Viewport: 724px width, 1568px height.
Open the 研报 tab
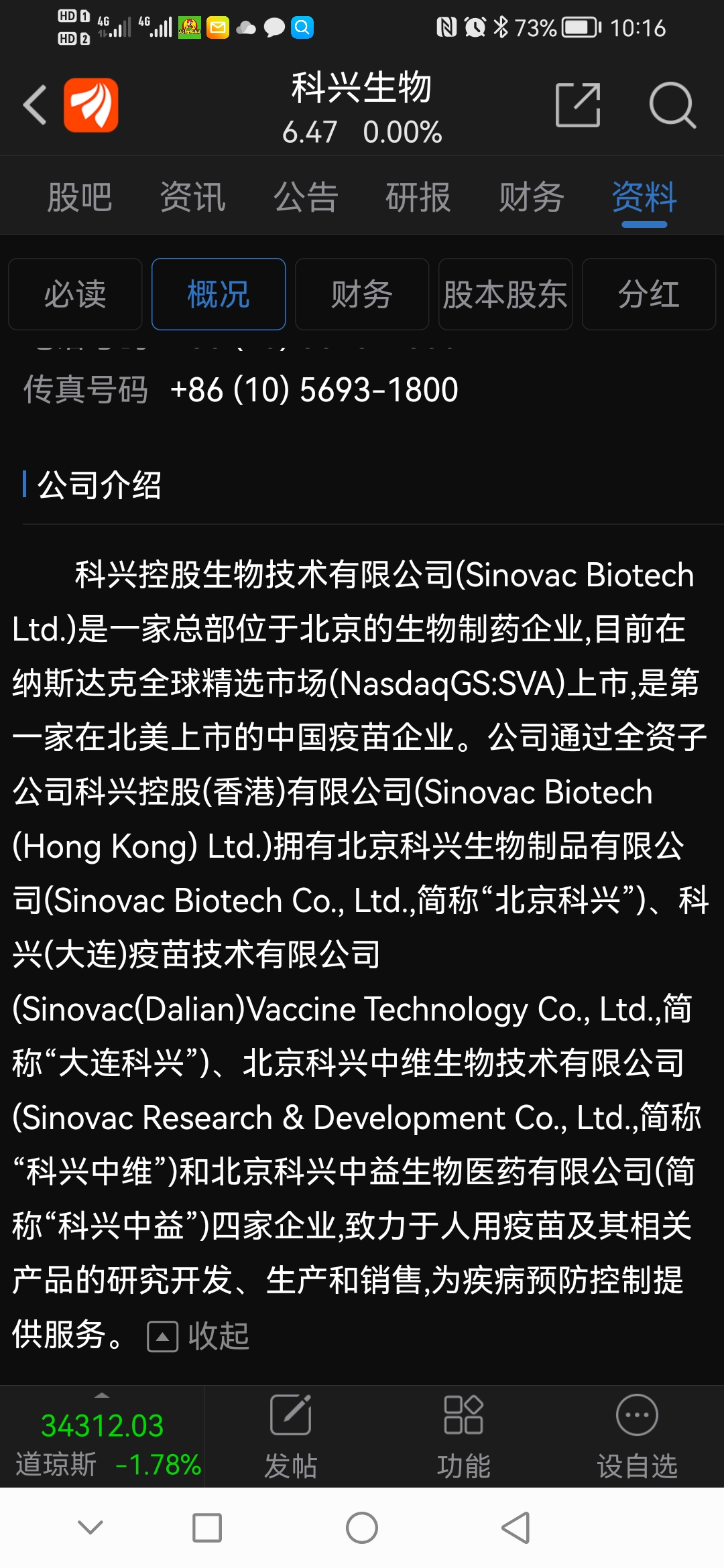(x=418, y=197)
